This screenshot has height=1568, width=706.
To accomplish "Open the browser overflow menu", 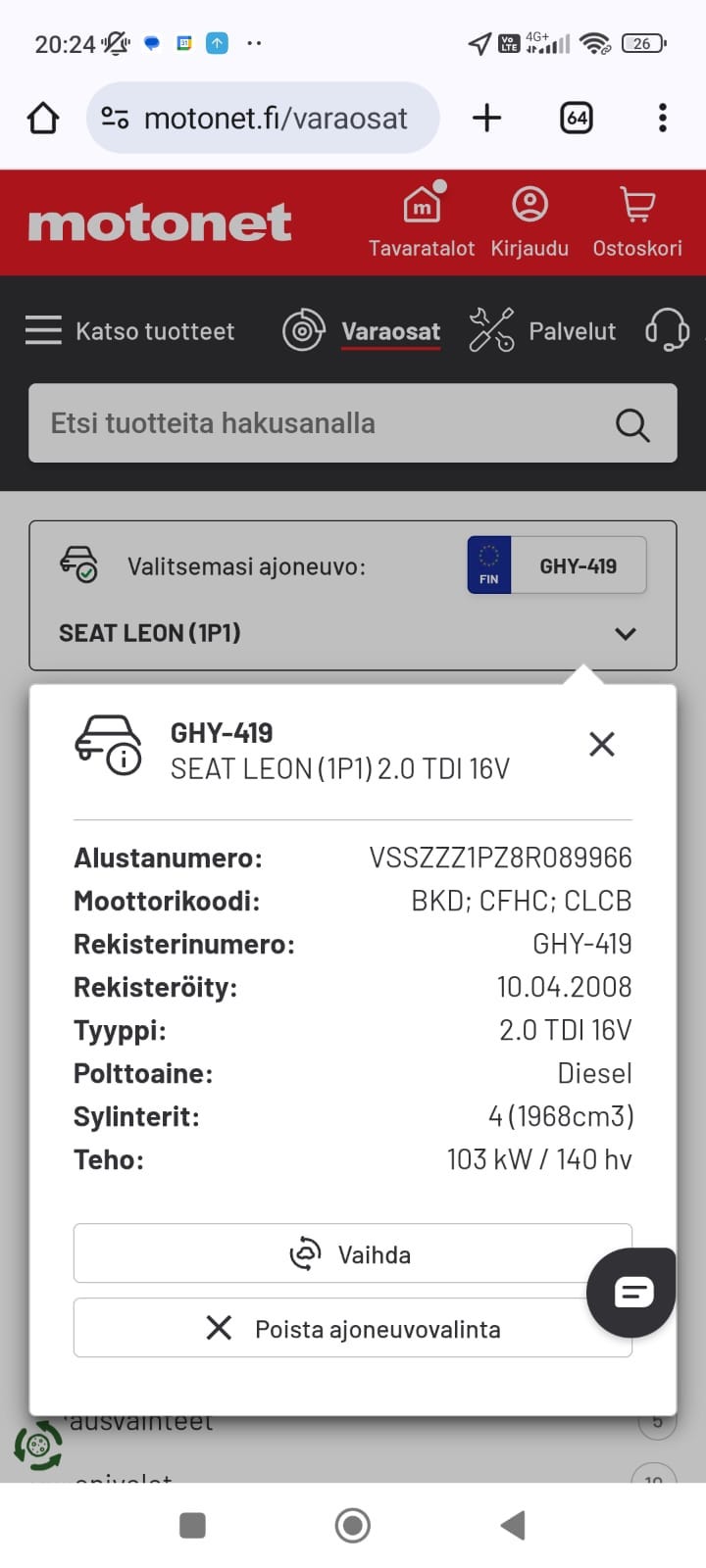I will coord(663,119).
